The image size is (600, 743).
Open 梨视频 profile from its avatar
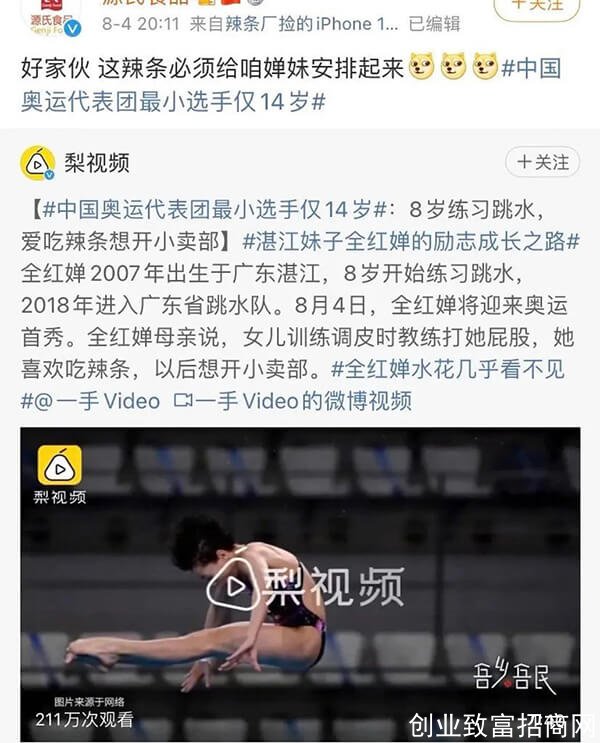click(39, 162)
